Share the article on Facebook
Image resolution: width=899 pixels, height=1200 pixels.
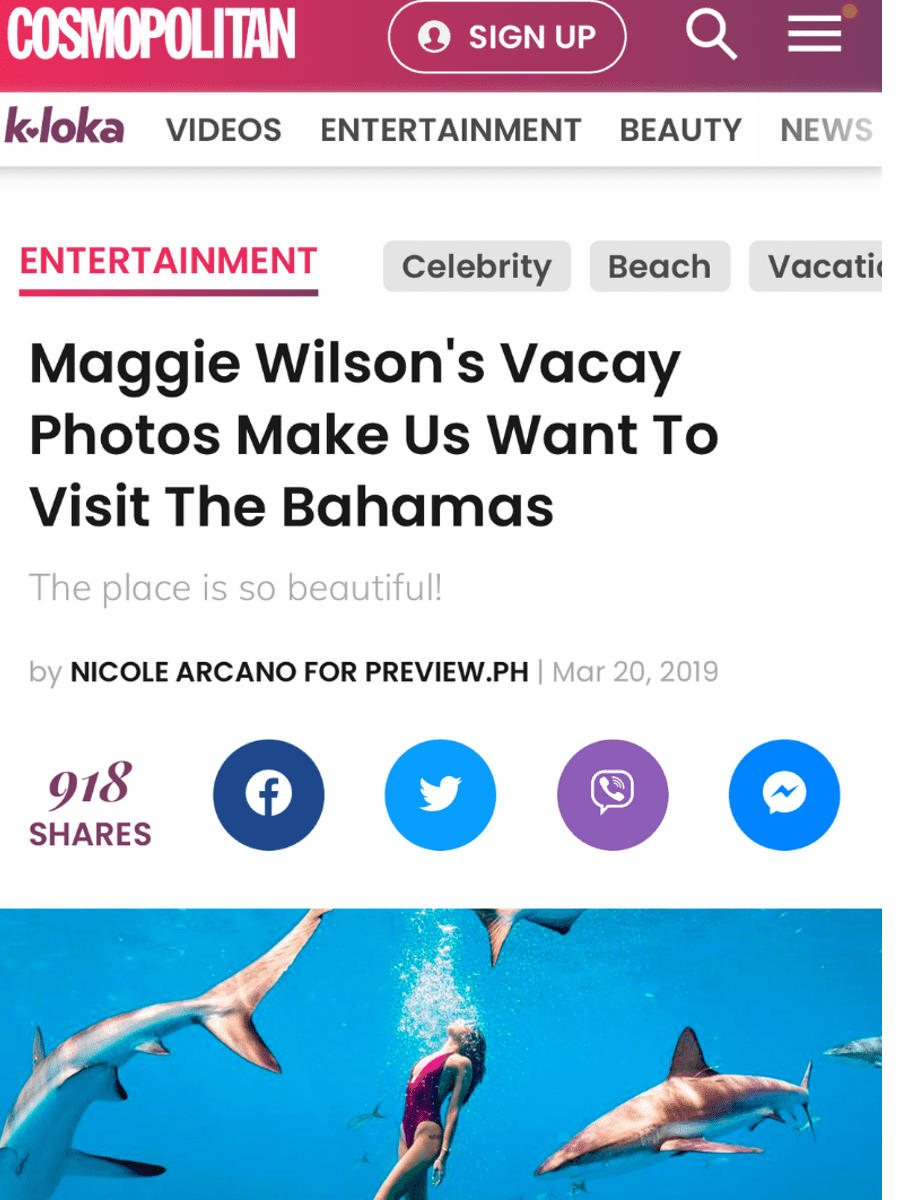(x=268, y=795)
